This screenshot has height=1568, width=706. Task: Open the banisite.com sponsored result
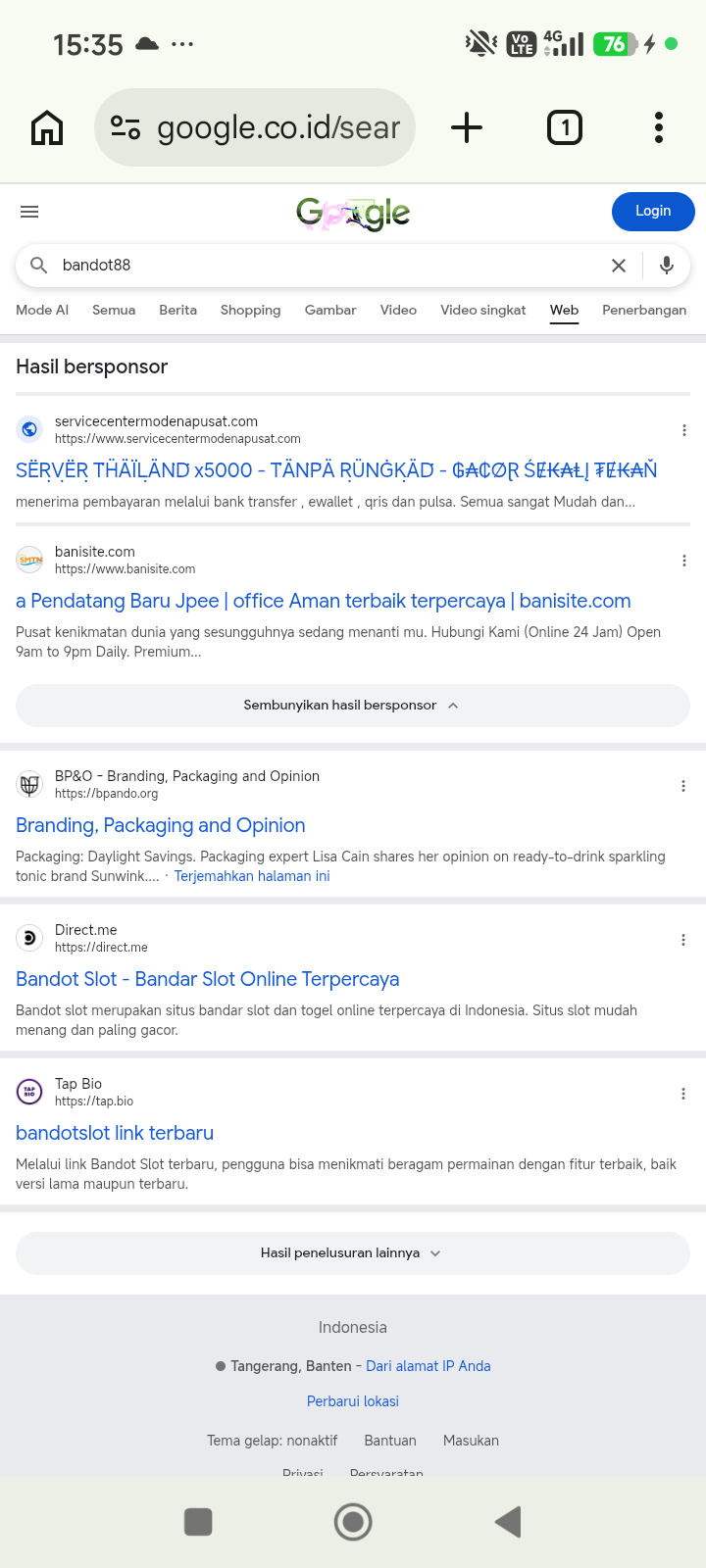pyautogui.click(x=324, y=601)
